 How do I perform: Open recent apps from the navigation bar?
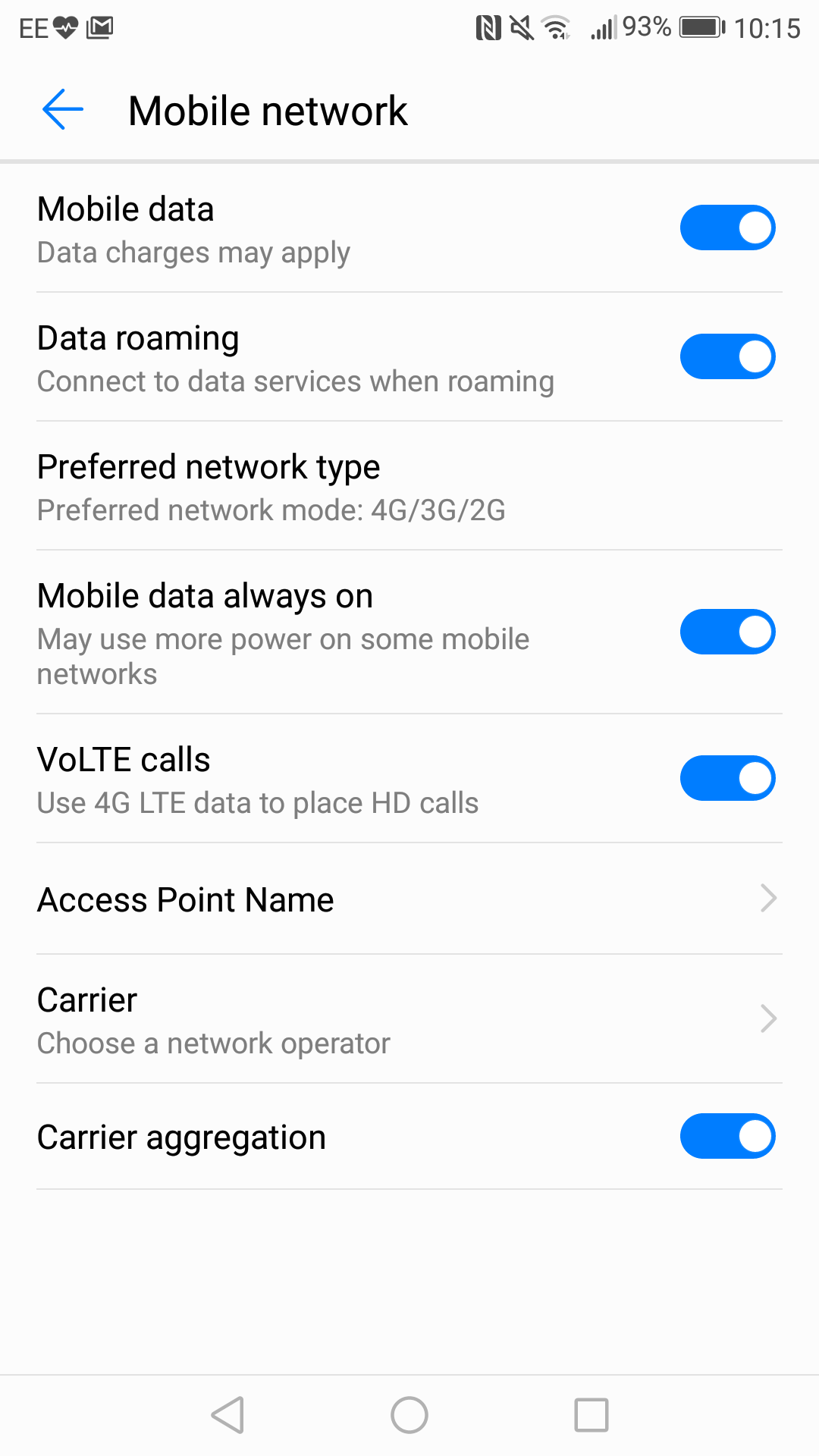pos(591,1415)
